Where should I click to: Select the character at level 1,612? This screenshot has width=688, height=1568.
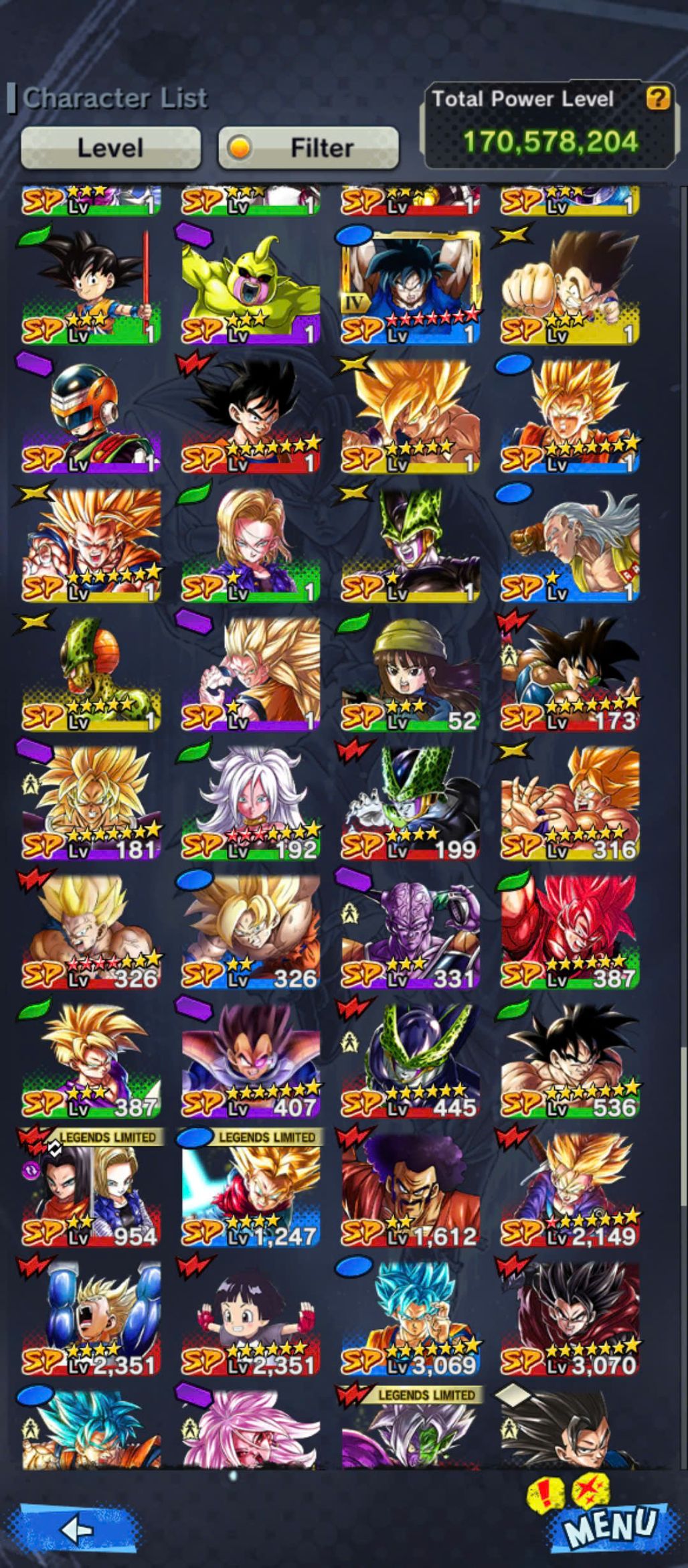tap(410, 1188)
